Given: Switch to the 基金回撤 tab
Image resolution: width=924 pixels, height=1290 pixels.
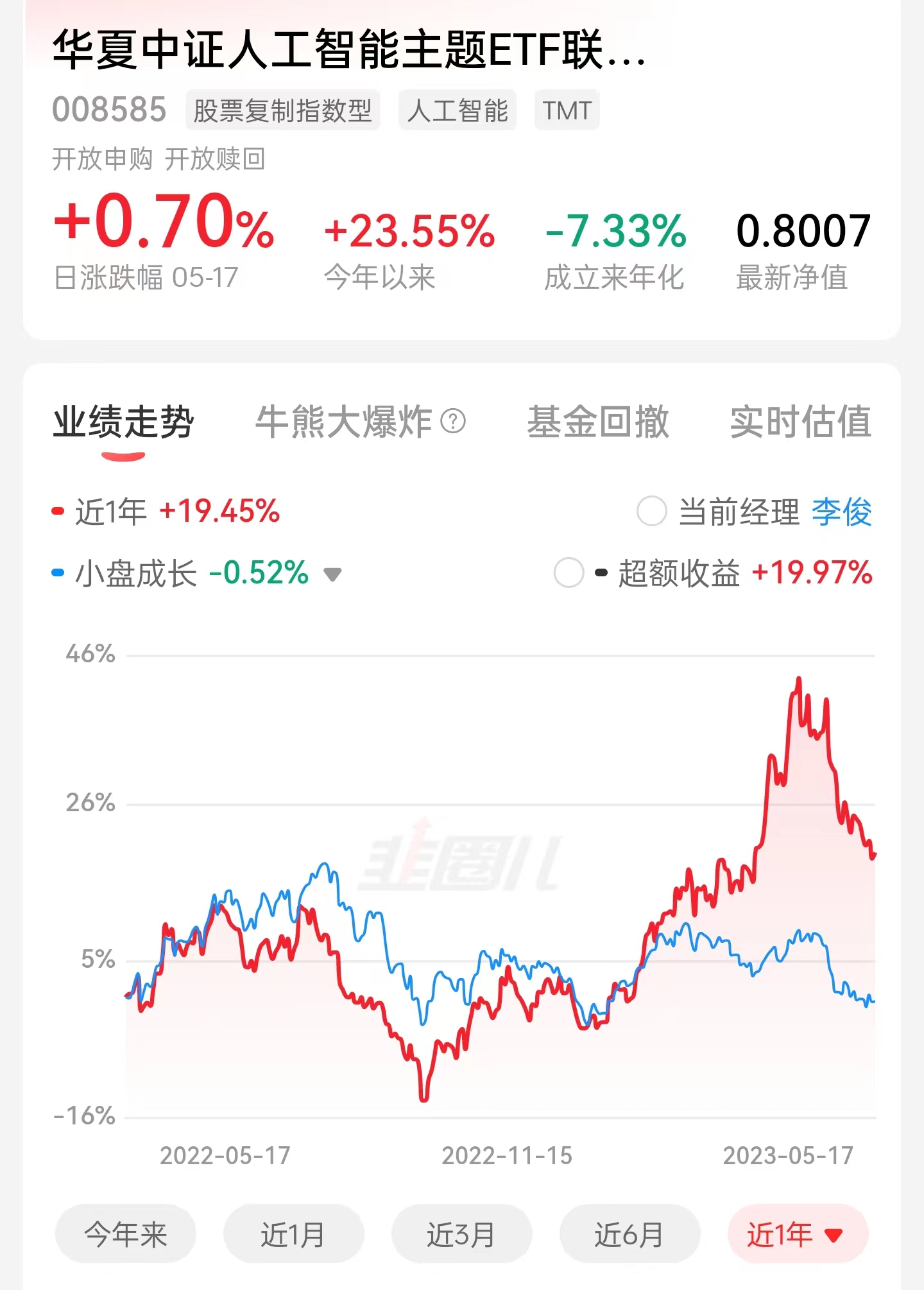Looking at the screenshot, I should pos(597,422).
